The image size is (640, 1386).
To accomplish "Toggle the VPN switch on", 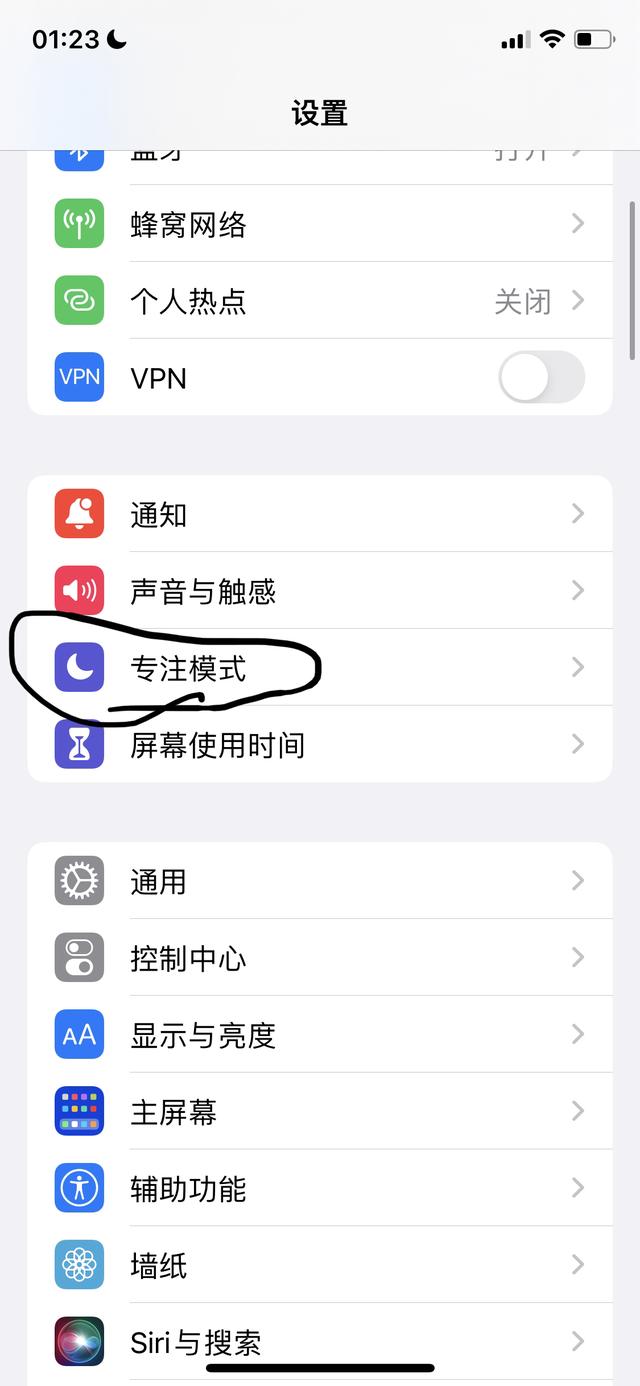I will (x=541, y=377).
